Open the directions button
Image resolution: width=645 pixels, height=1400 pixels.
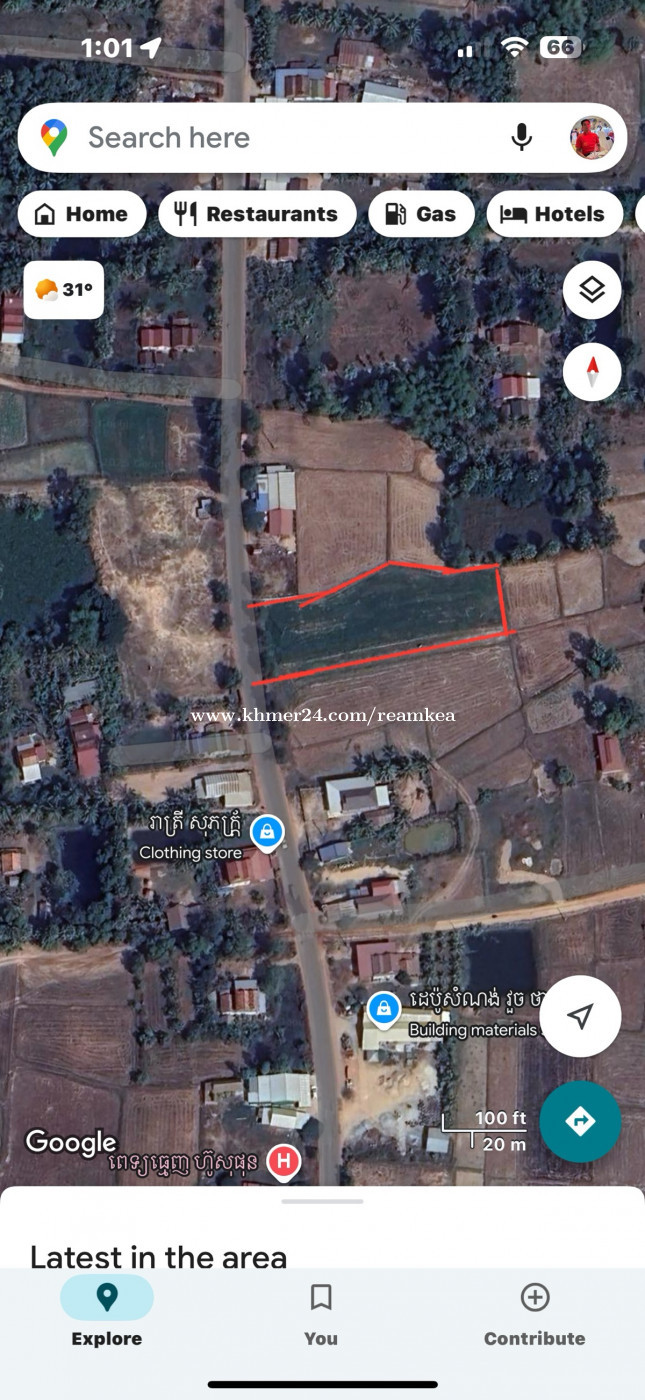[x=580, y=1121]
